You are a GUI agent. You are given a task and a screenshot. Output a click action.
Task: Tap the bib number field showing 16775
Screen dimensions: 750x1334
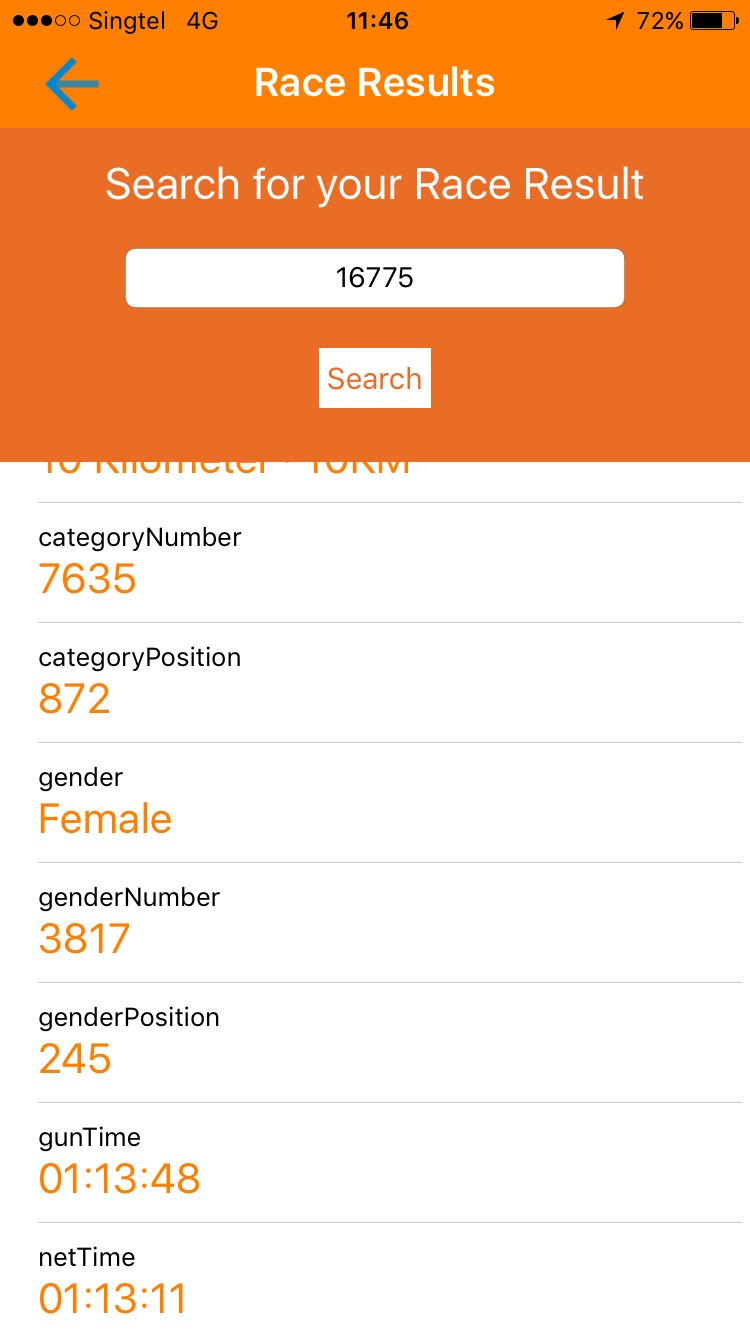tap(375, 278)
